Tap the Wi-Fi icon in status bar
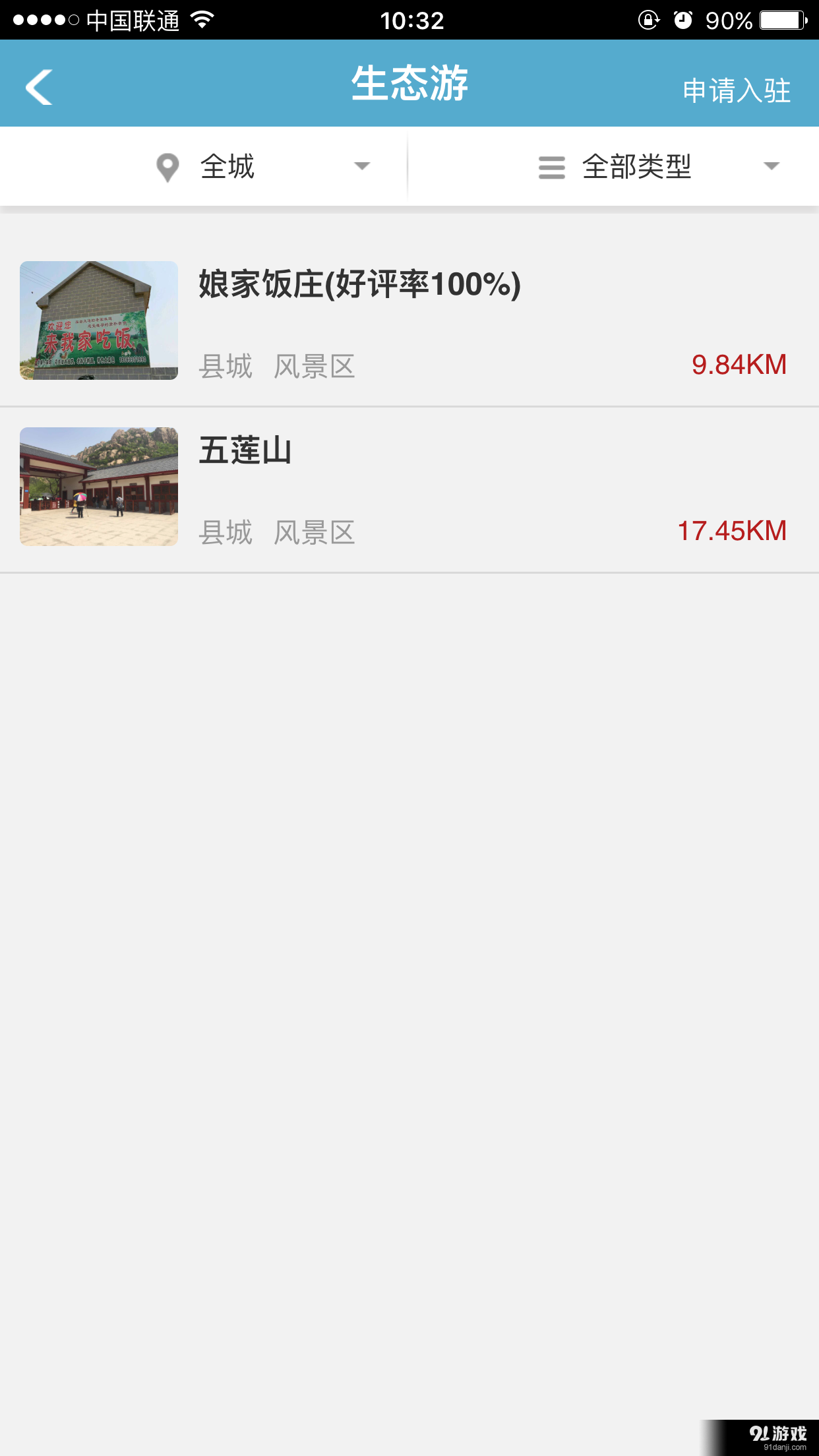The width and height of the screenshot is (819, 1456). click(x=202, y=20)
